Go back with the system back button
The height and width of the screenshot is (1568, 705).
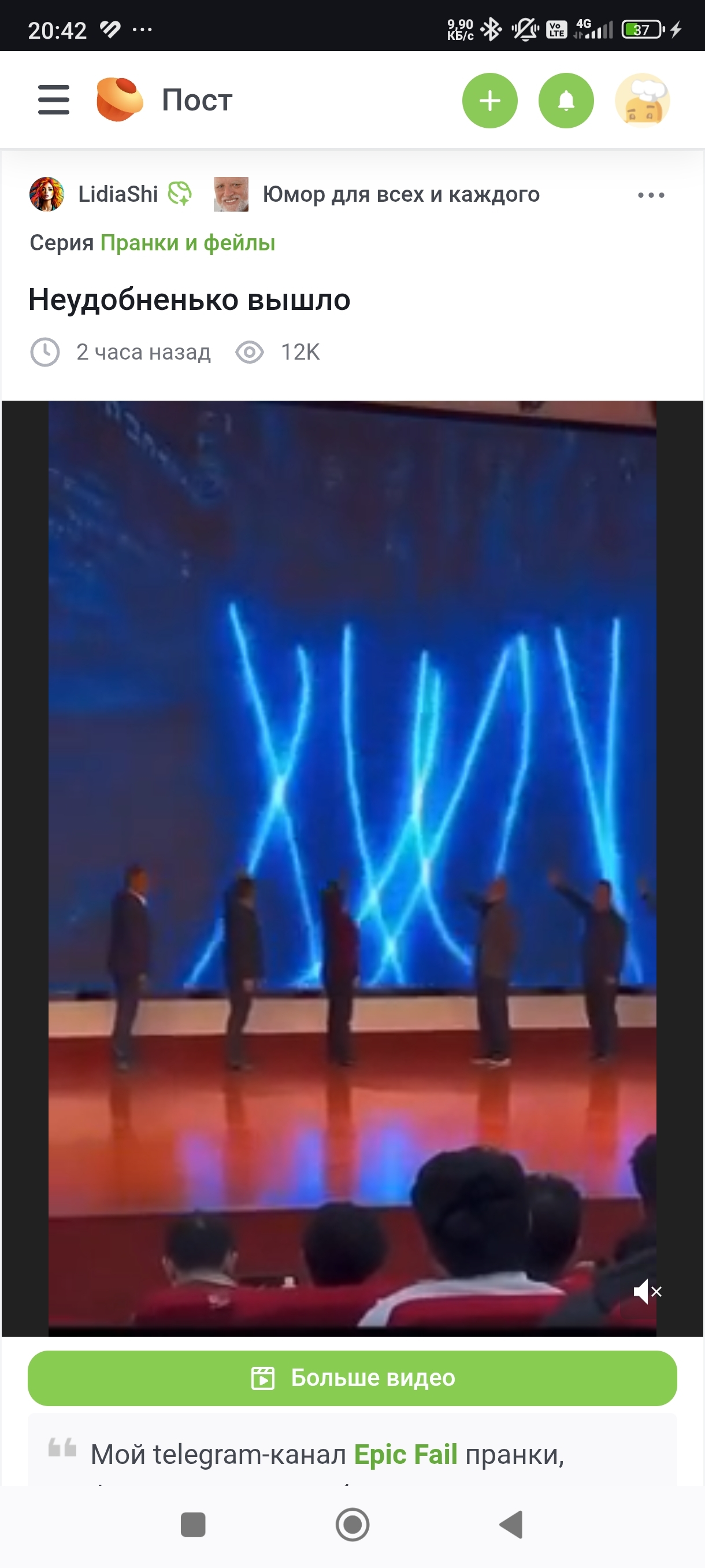[x=511, y=1525]
